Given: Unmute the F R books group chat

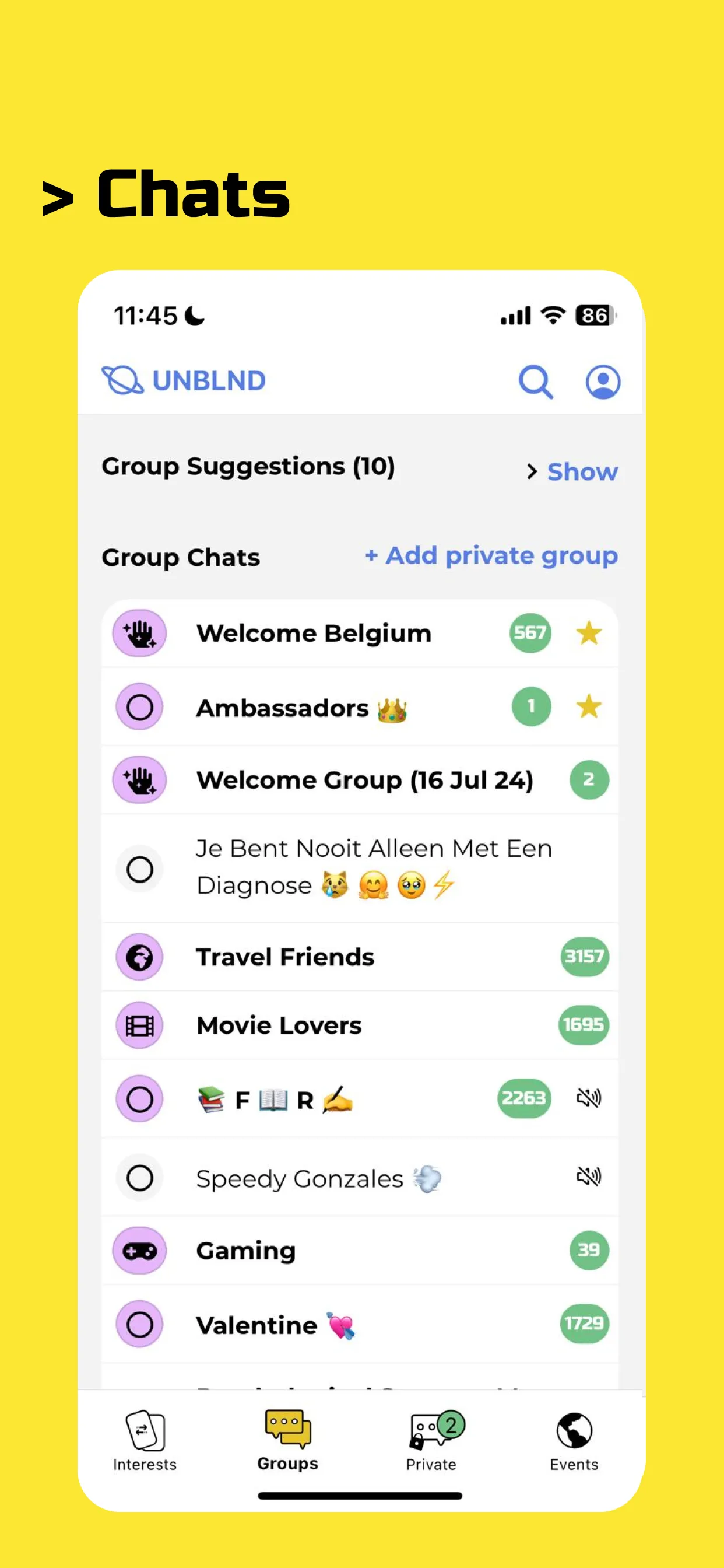Looking at the screenshot, I should (588, 1098).
